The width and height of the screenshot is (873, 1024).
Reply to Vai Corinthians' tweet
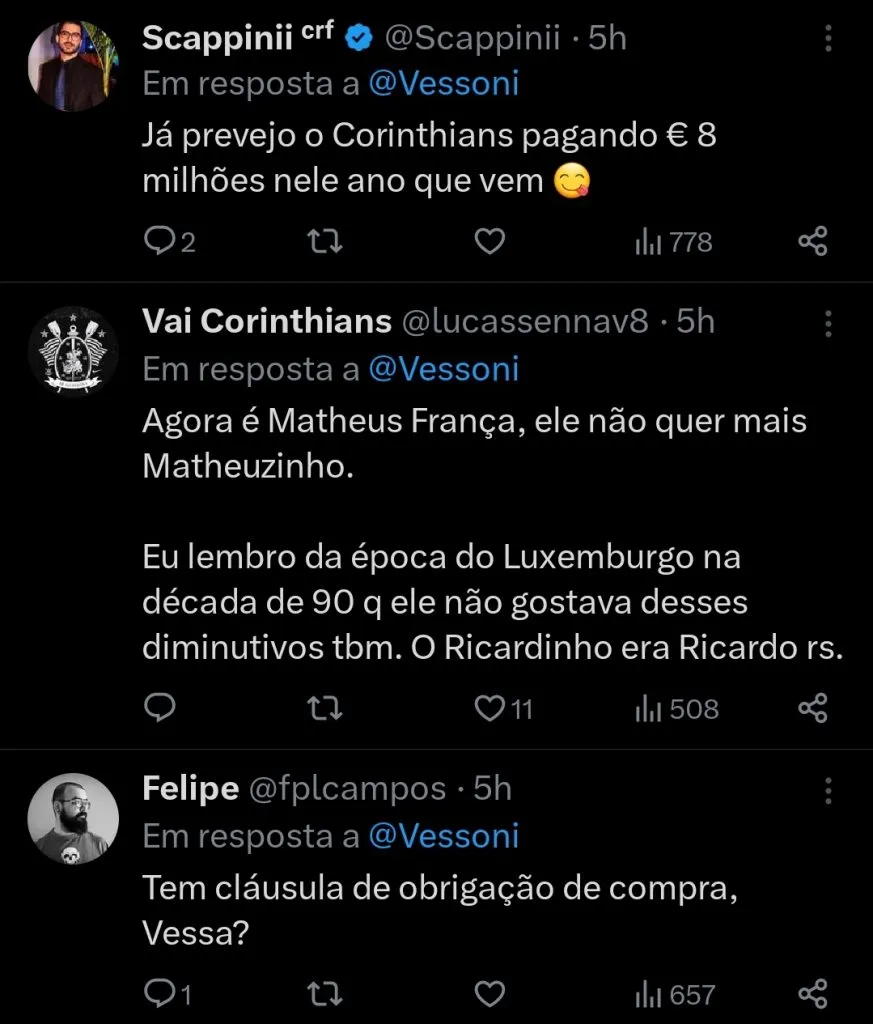click(x=160, y=708)
